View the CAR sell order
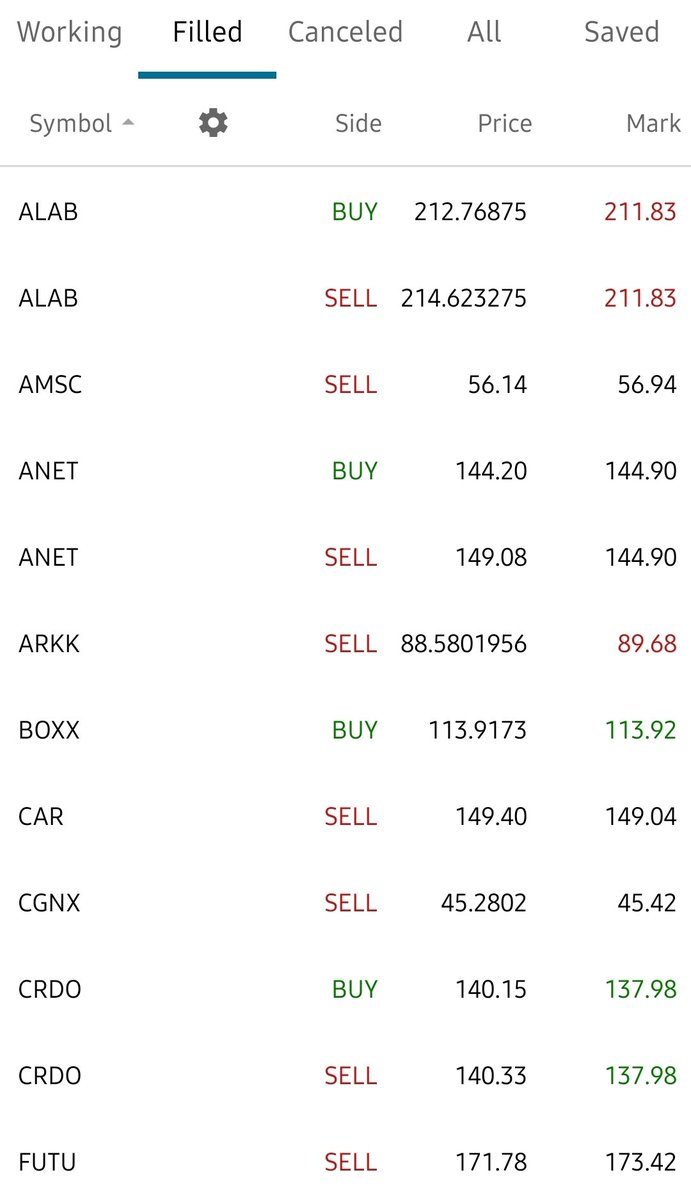691x1200 pixels. pyautogui.click(x=345, y=817)
